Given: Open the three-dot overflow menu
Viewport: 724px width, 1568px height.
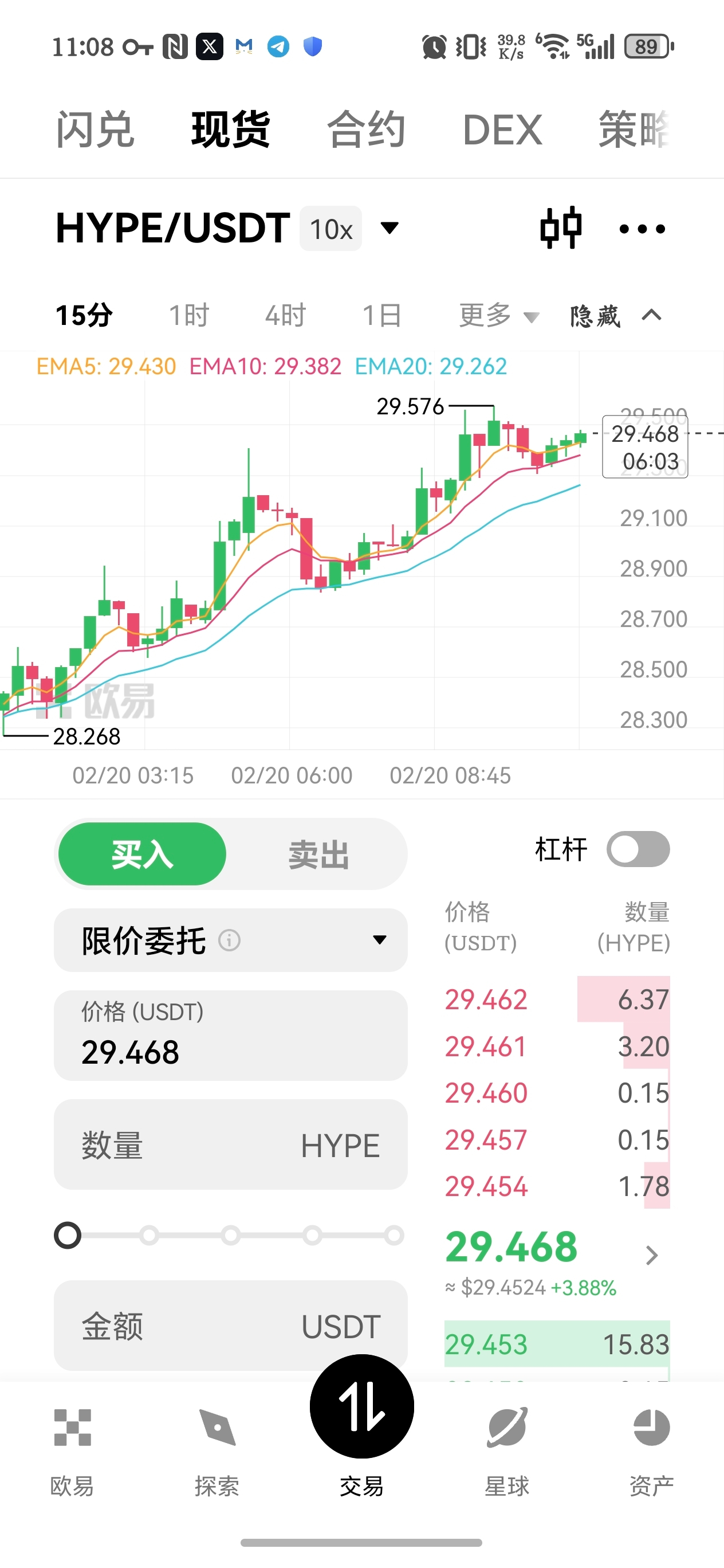Looking at the screenshot, I should coord(642,229).
